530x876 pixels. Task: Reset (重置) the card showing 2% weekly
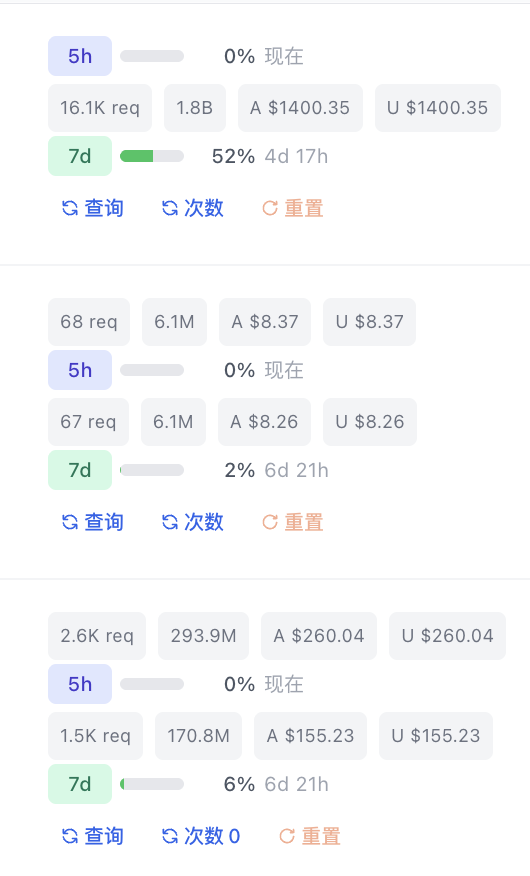(x=293, y=522)
